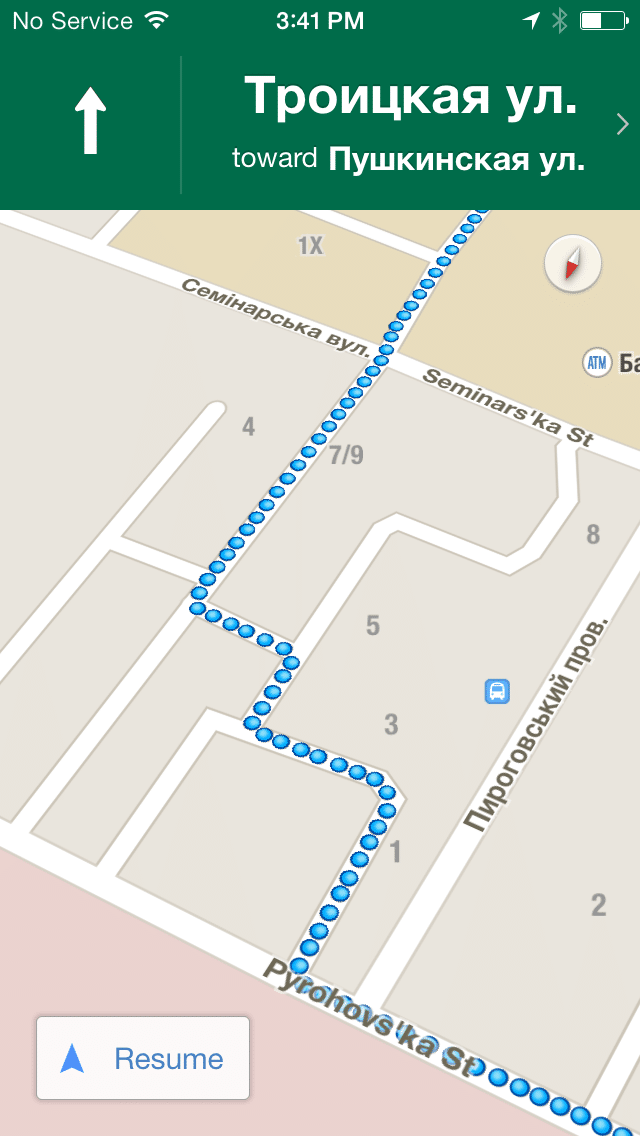
Task: Tap the ATM marker on the map
Action: [597, 364]
